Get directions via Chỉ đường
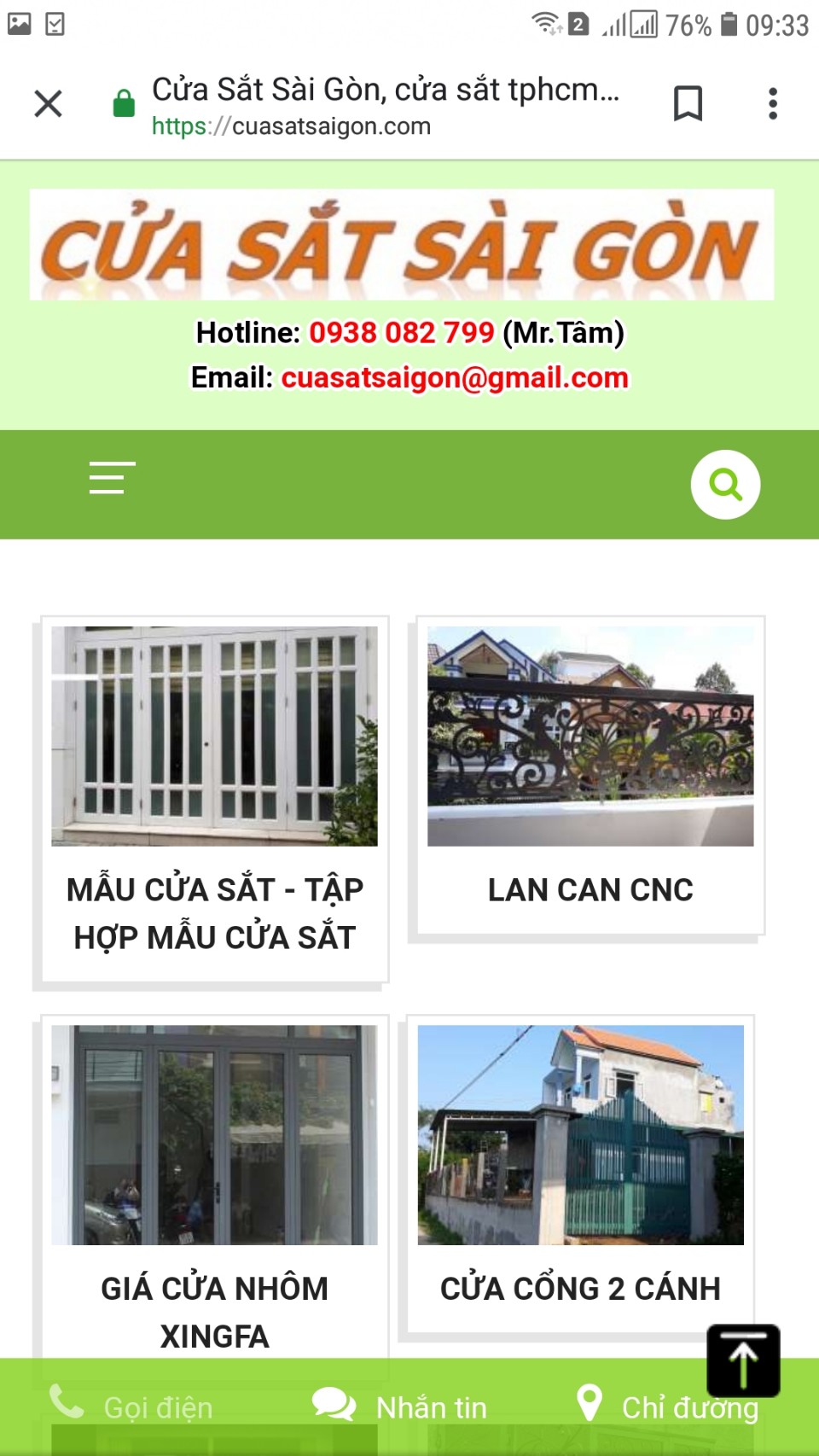The height and width of the screenshot is (1456, 819). [670, 1406]
